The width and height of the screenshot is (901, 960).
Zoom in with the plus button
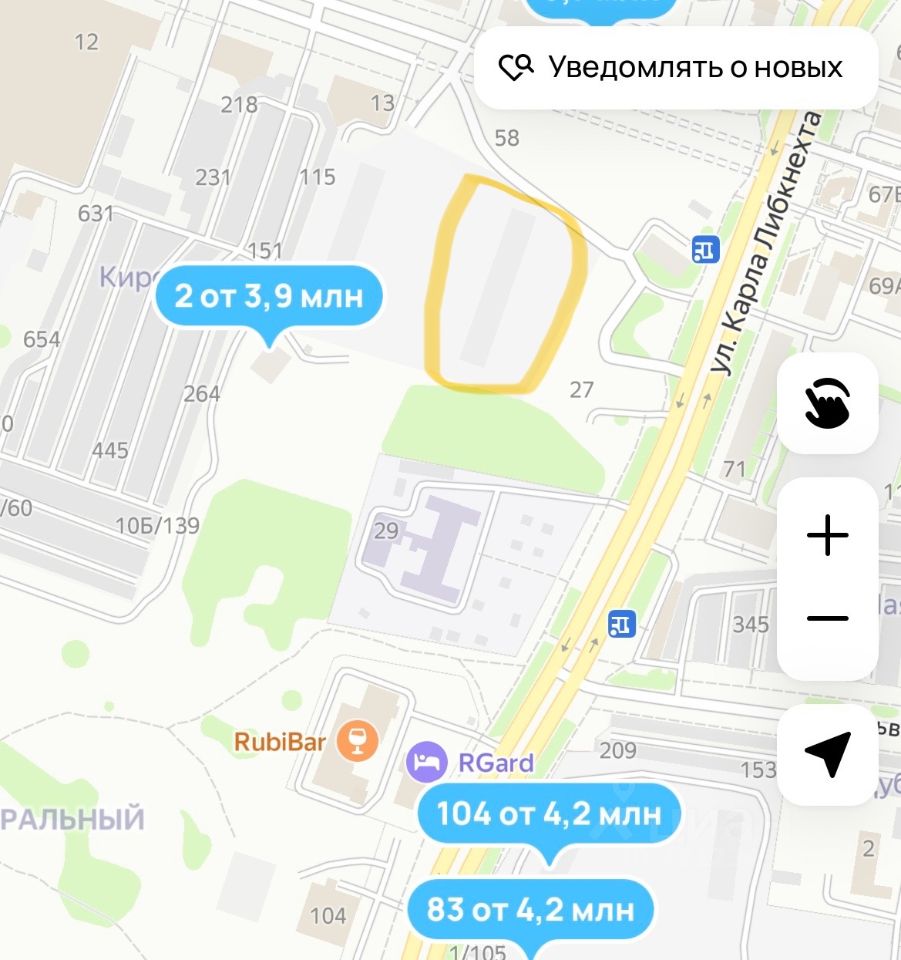pyautogui.click(x=827, y=536)
